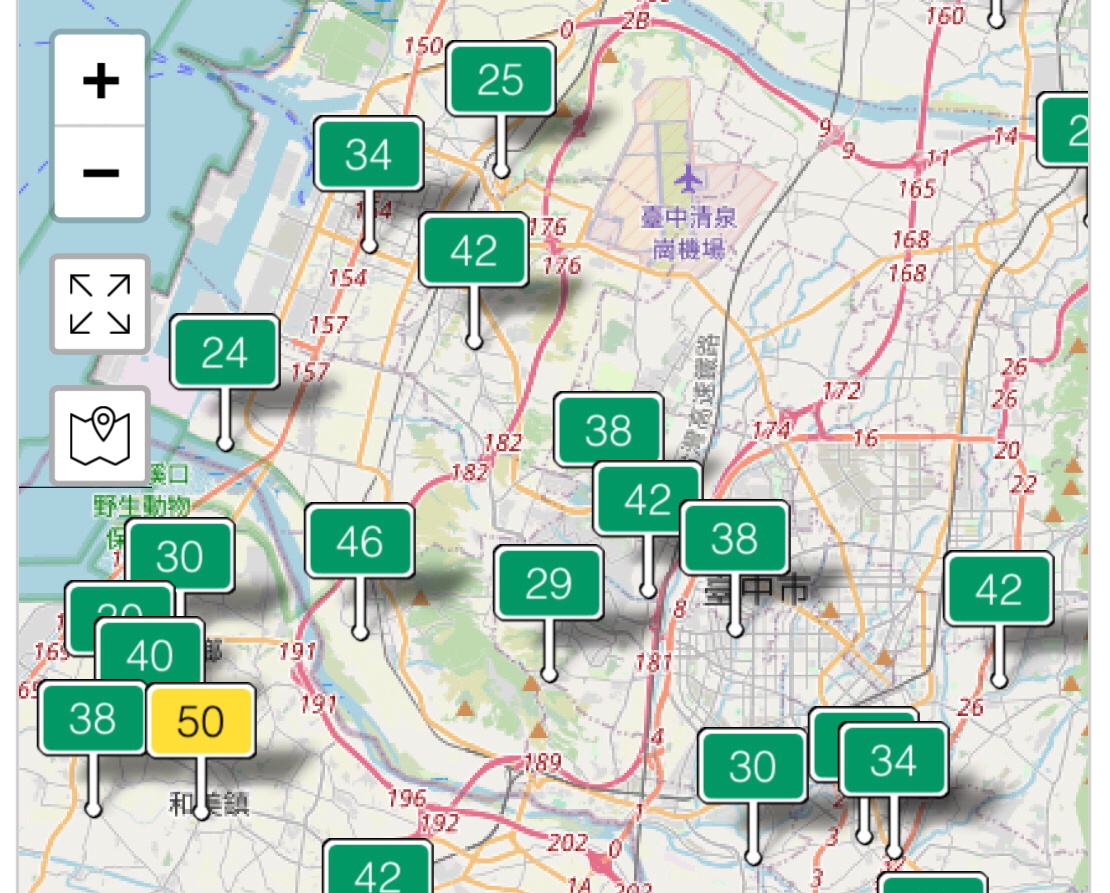1110x893 pixels.
Task: Open the 38 marker pinned at 臺中市
Action: pyautogui.click(x=734, y=539)
